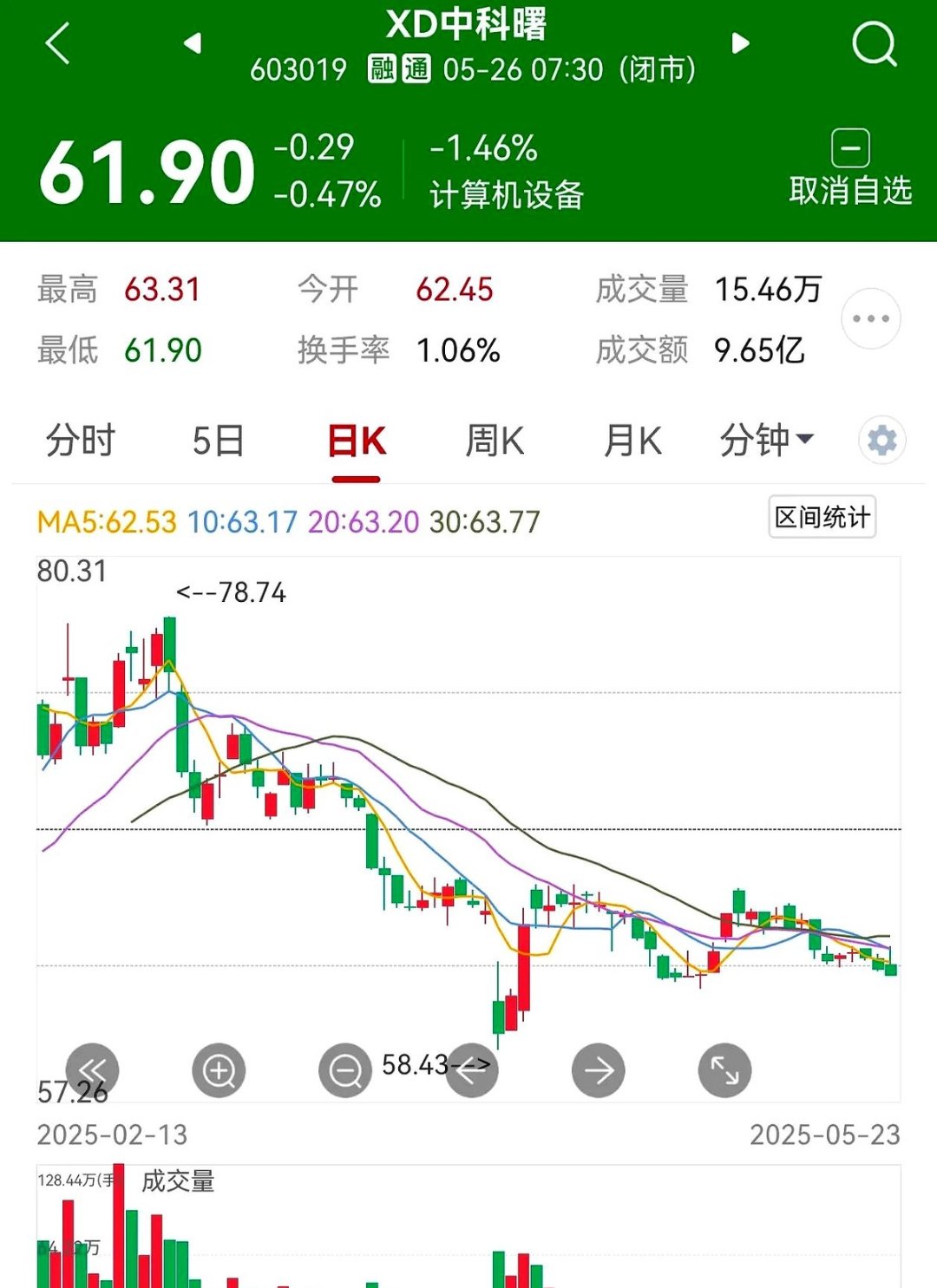Jump chart to earliest with double-arrow
The image size is (937, 1288).
92,1070
